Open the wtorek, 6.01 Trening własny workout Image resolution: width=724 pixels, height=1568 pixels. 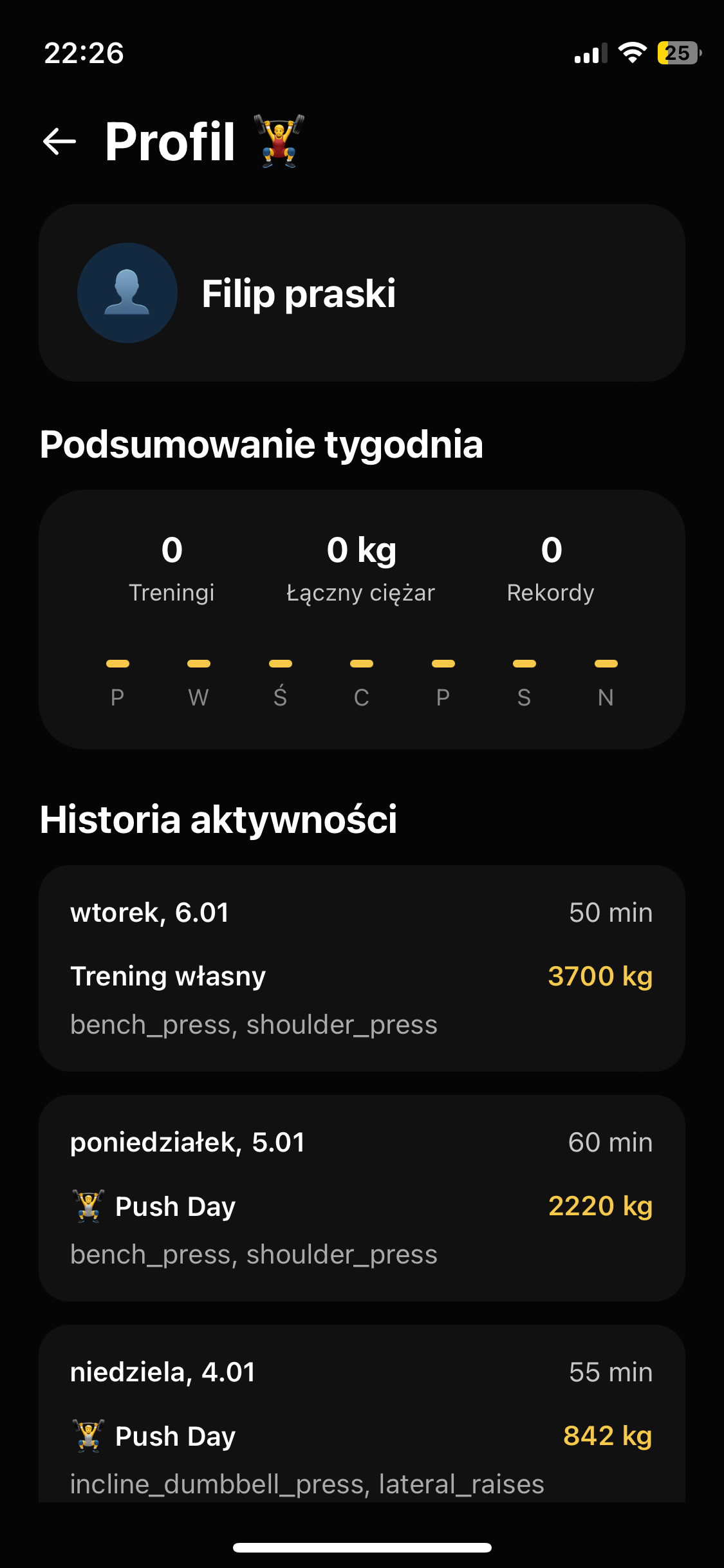362,968
